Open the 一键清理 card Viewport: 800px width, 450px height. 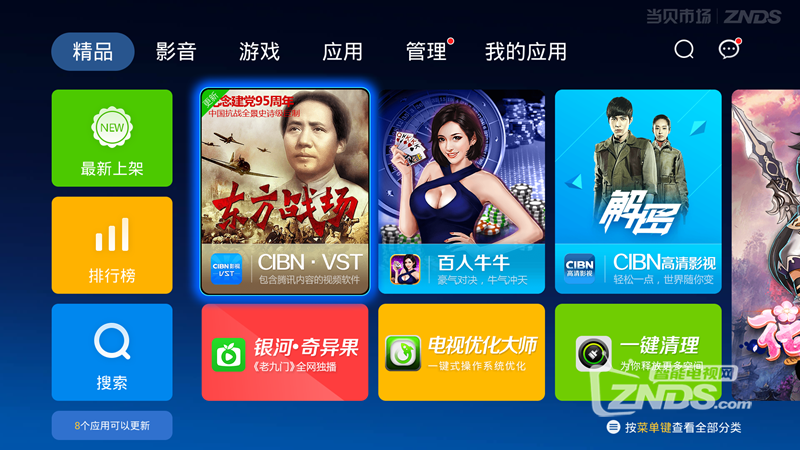tap(638, 352)
